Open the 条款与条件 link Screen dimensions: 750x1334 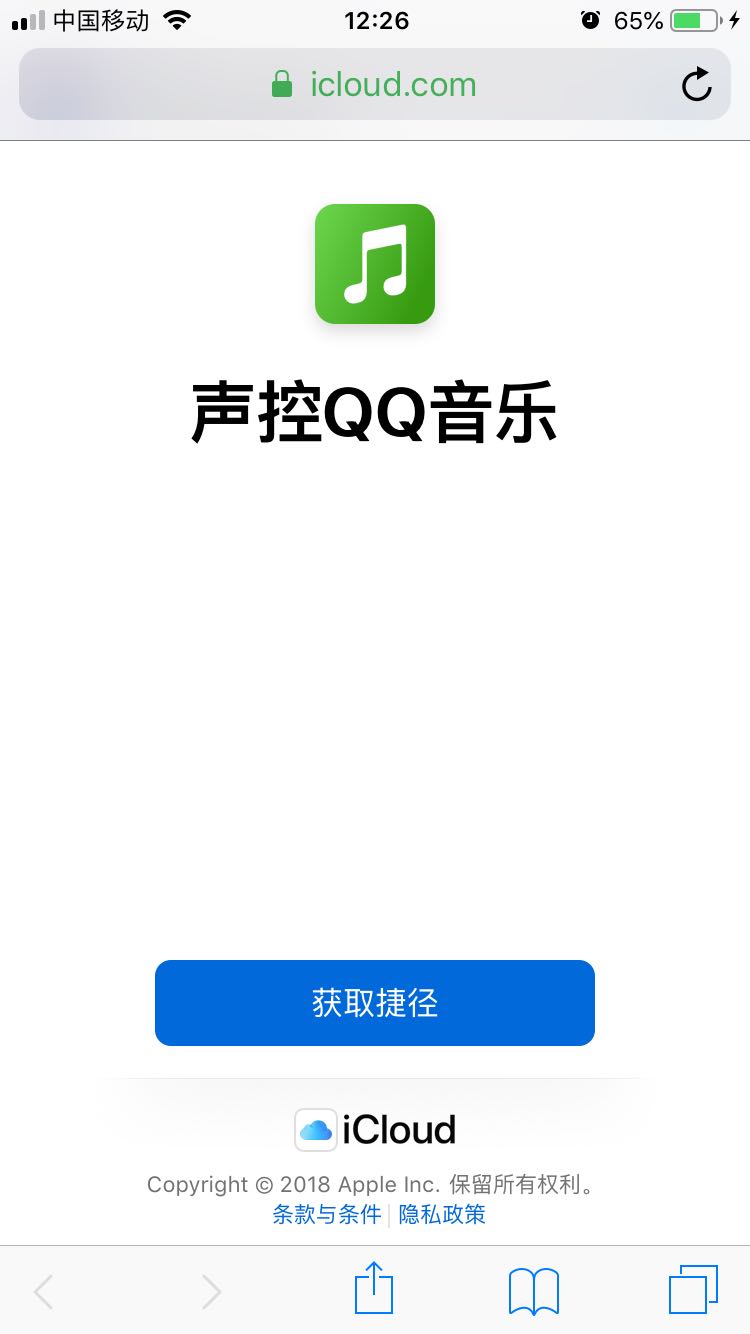pyautogui.click(x=327, y=1214)
